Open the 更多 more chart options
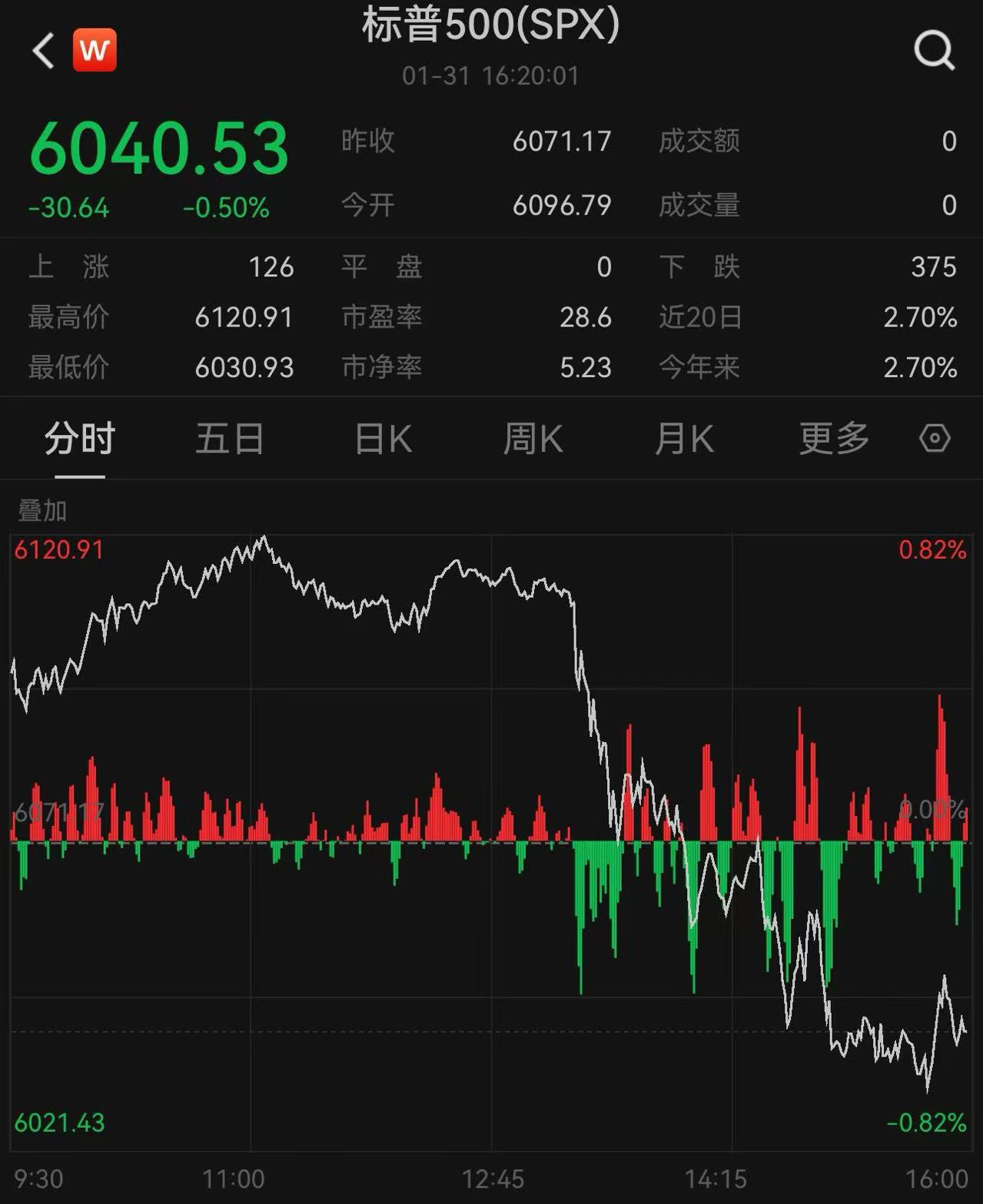The width and height of the screenshot is (983, 1204). 834,439
